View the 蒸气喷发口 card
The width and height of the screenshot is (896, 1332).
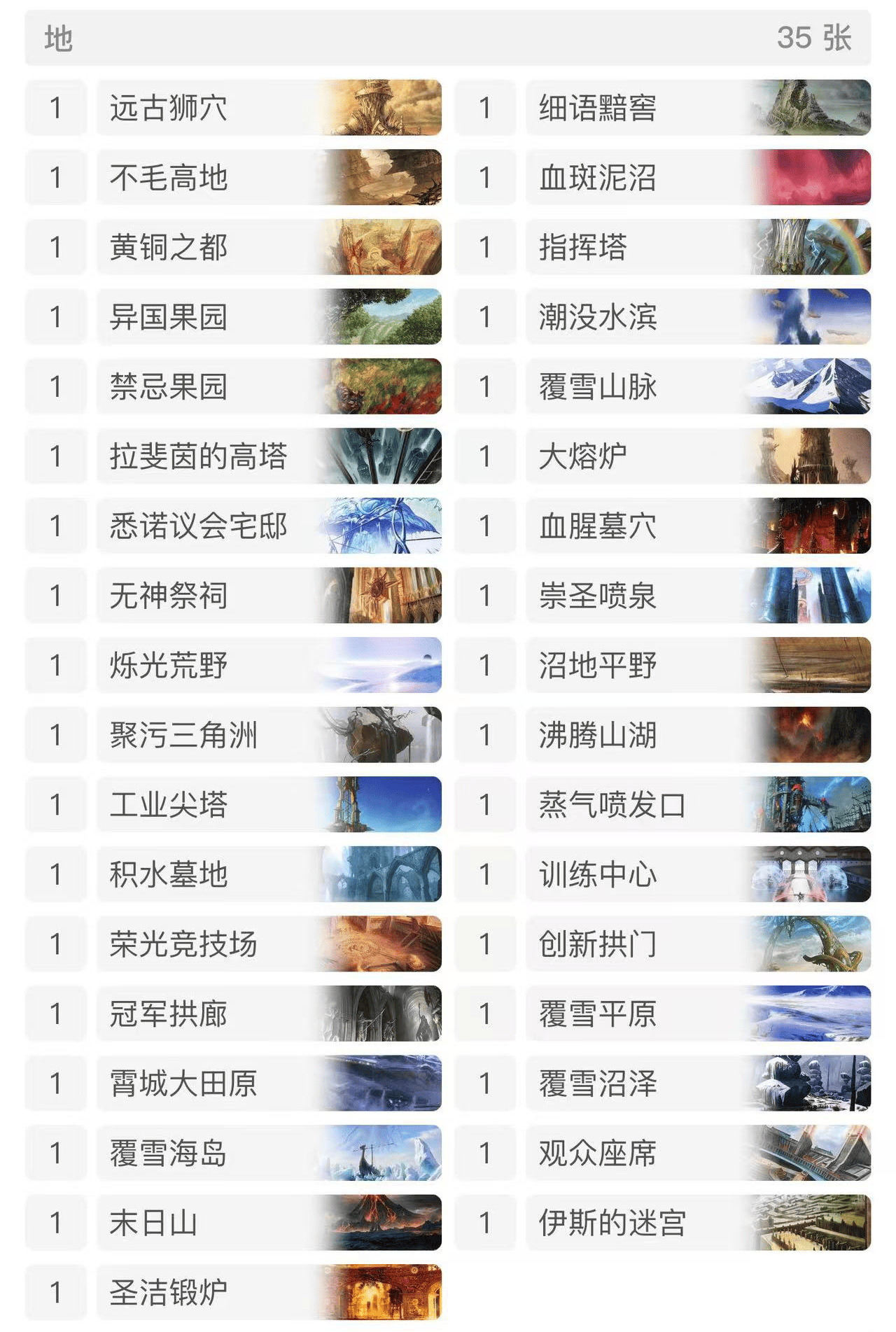[x=698, y=804]
